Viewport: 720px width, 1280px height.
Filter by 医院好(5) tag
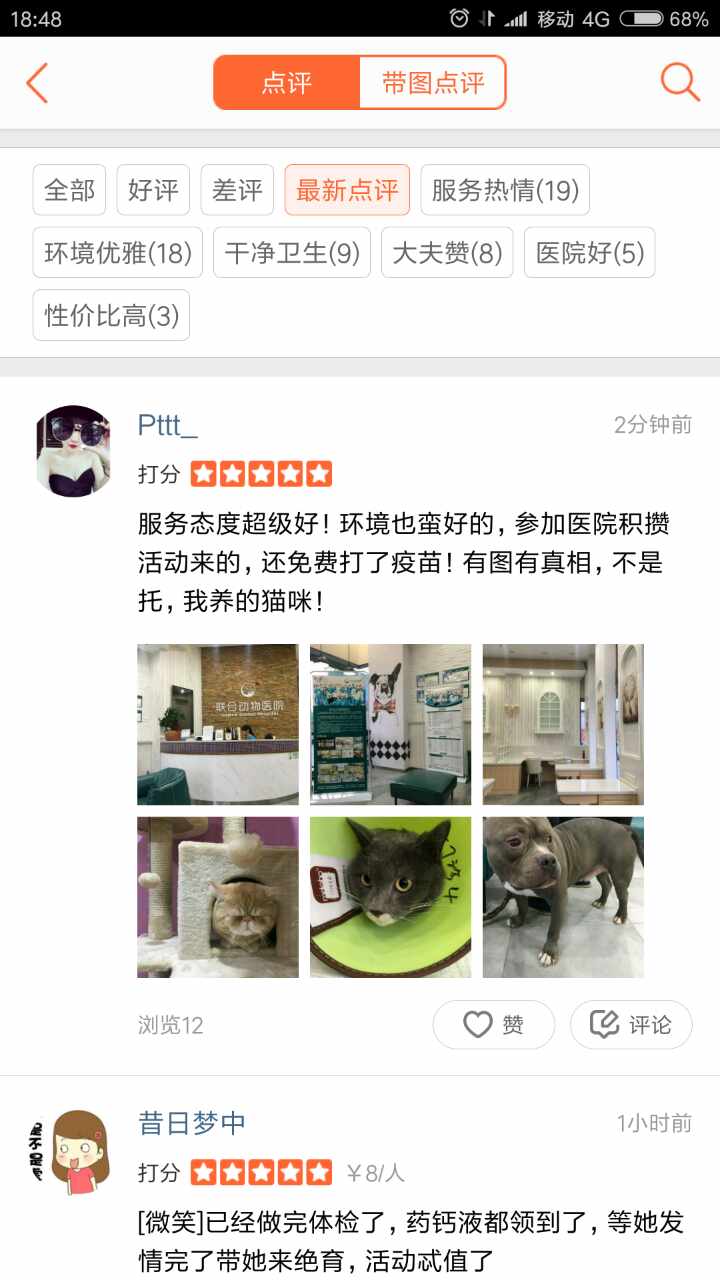click(x=590, y=253)
